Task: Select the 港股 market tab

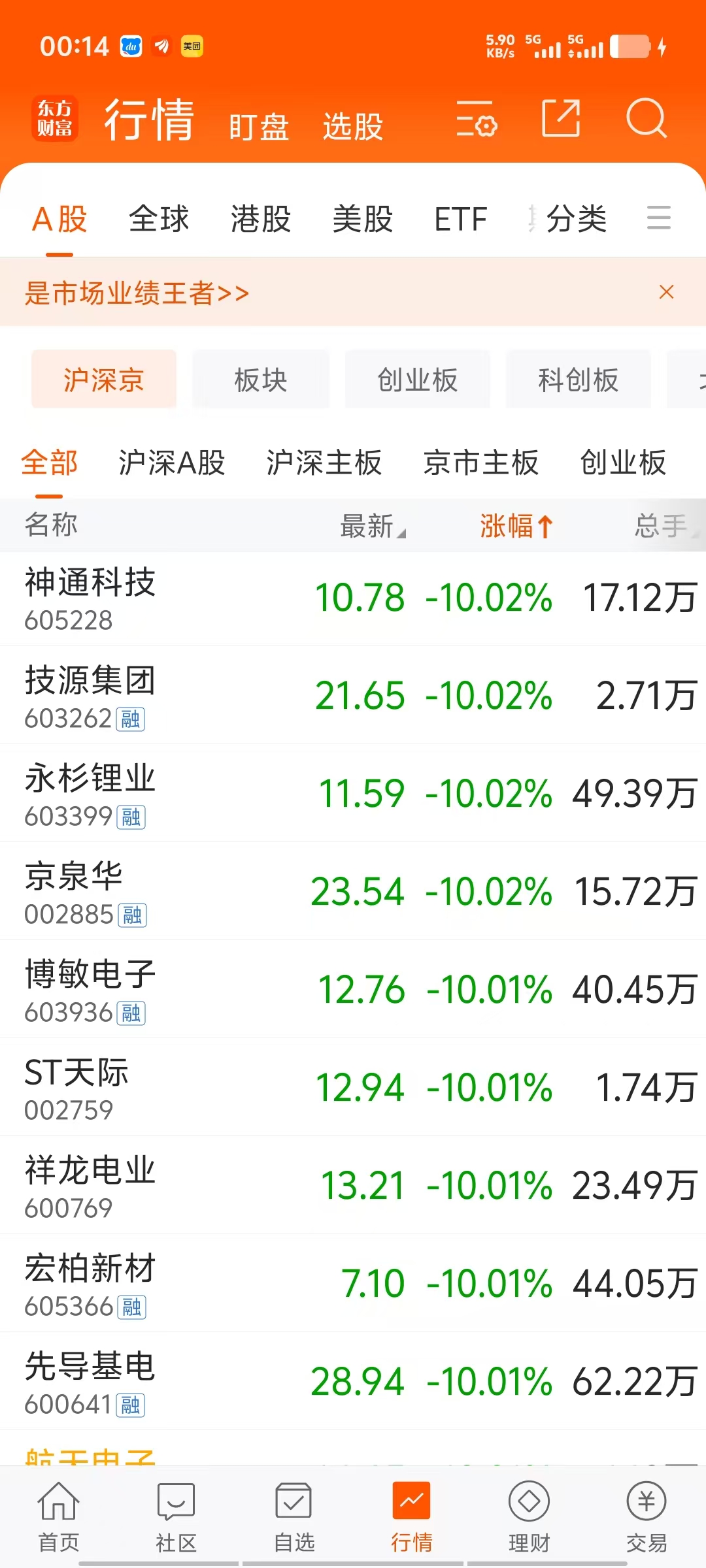Action: click(261, 218)
